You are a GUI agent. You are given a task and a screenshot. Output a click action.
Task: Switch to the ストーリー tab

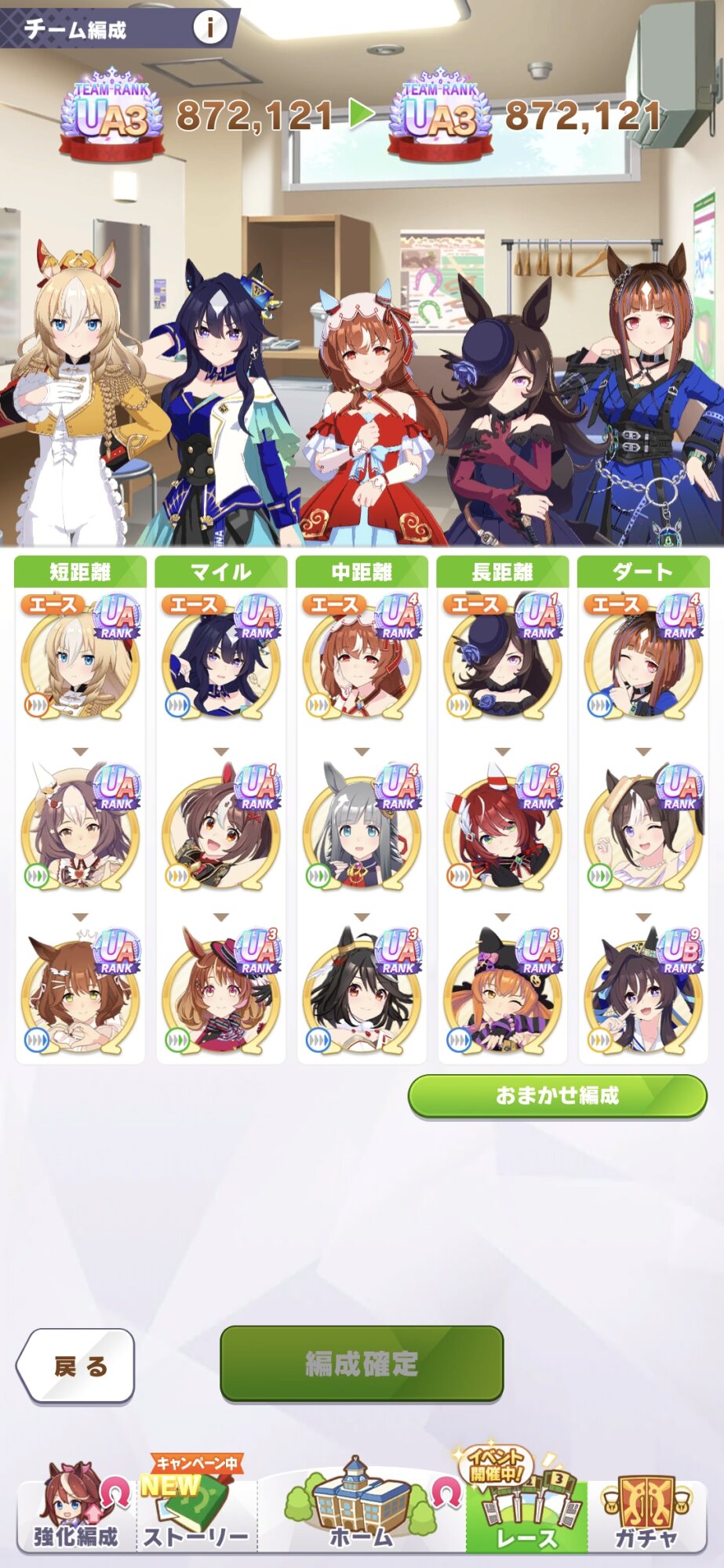[196, 1505]
